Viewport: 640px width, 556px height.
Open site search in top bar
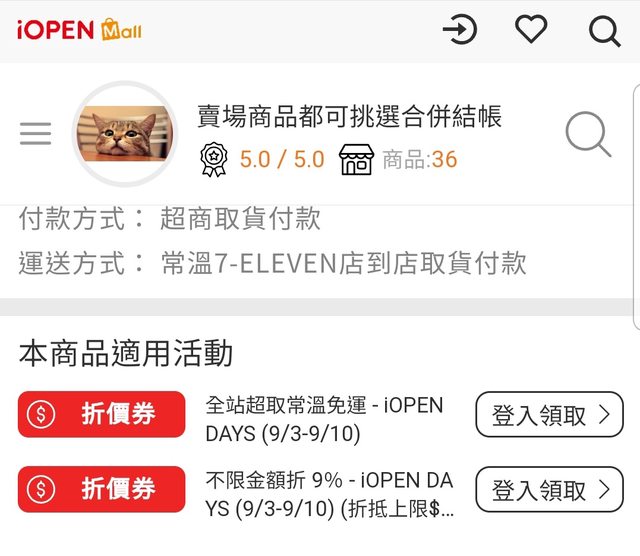[604, 32]
